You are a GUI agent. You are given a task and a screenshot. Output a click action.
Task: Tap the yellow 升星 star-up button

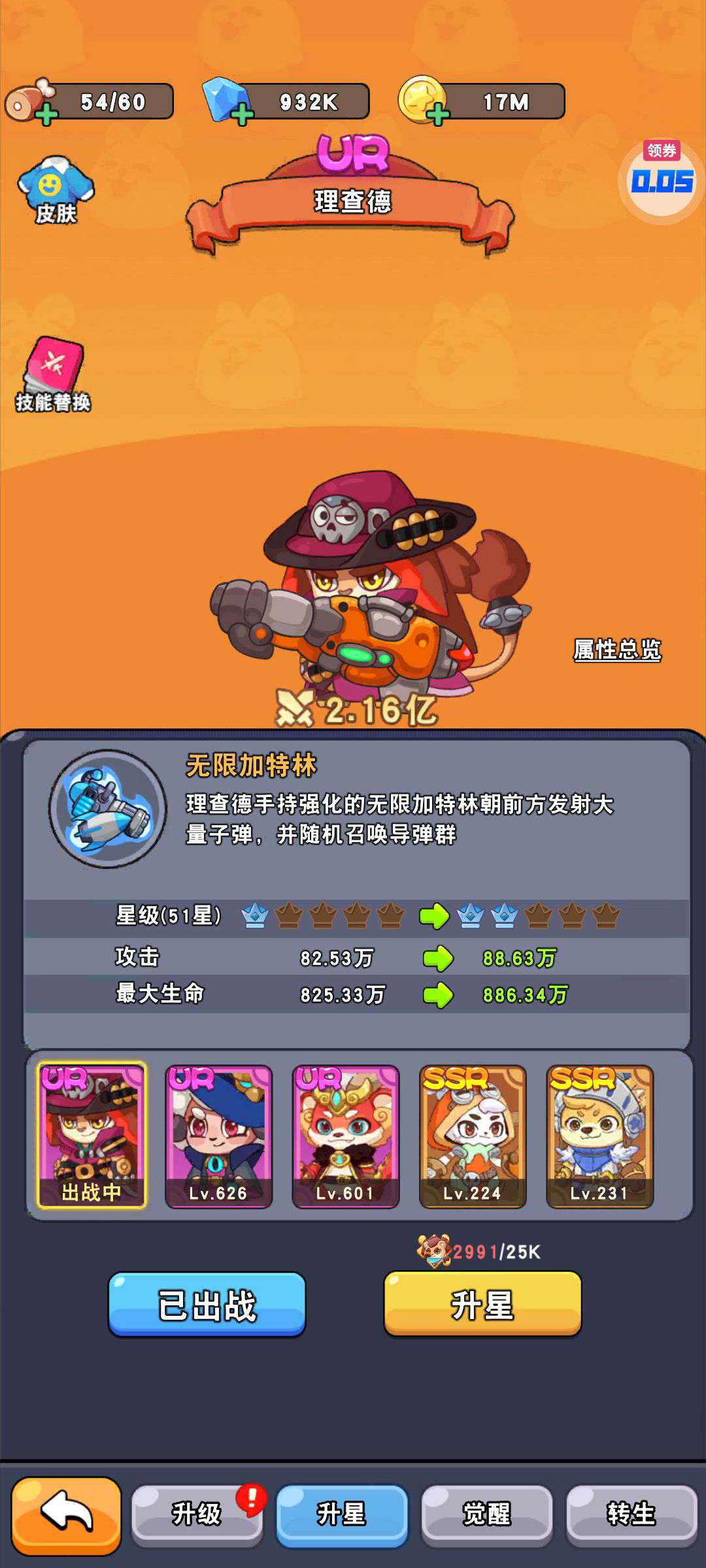click(x=482, y=1305)
